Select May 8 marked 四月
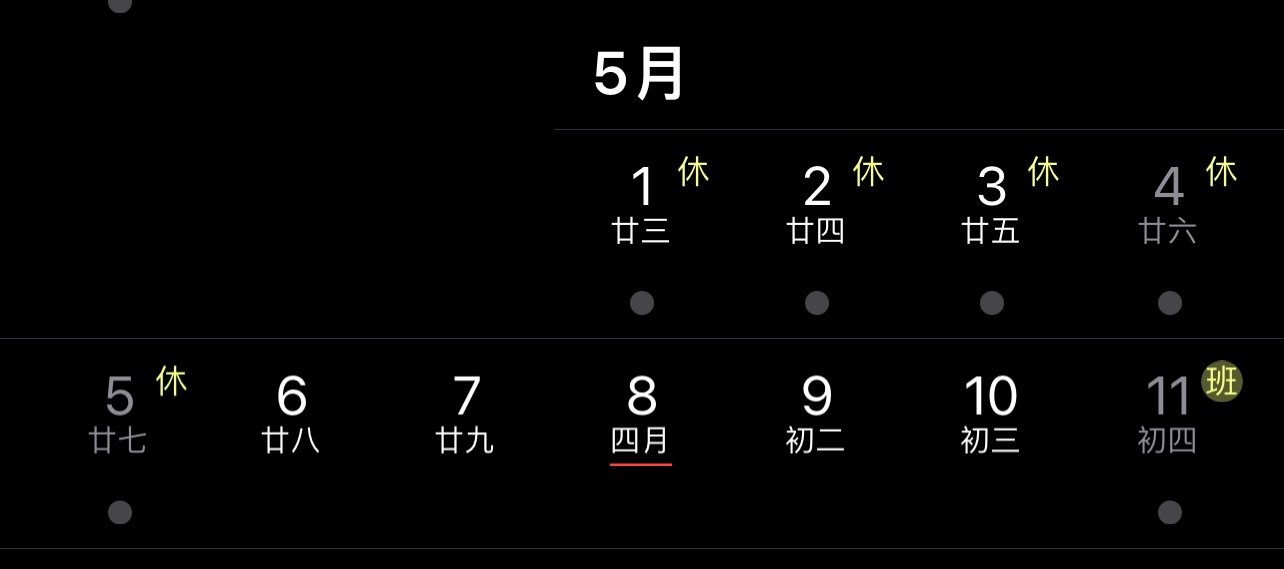The height and width of the screenshot is (569, 1284). [x=641, y=398]
